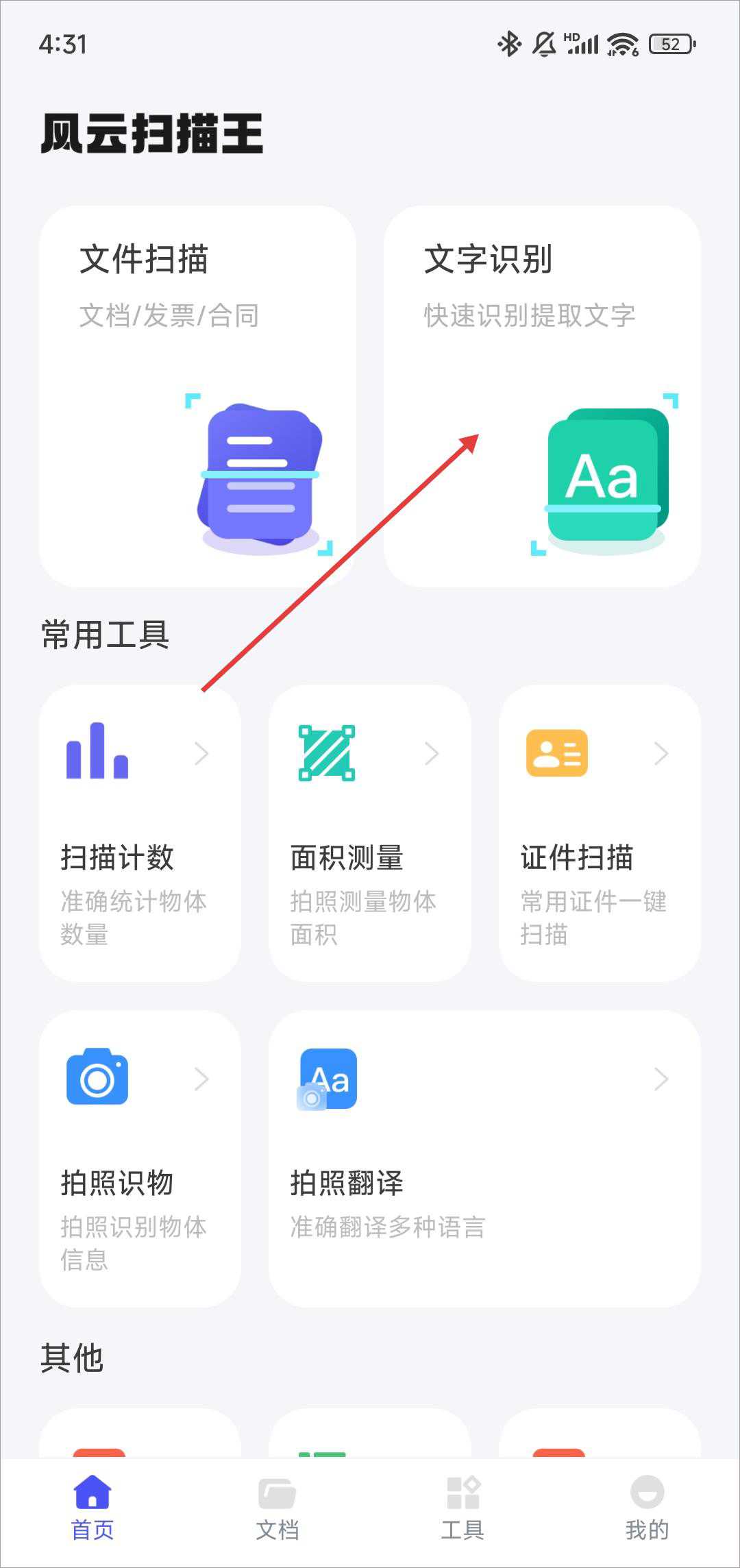Open the 文字识别 card

tap(541, 396)
